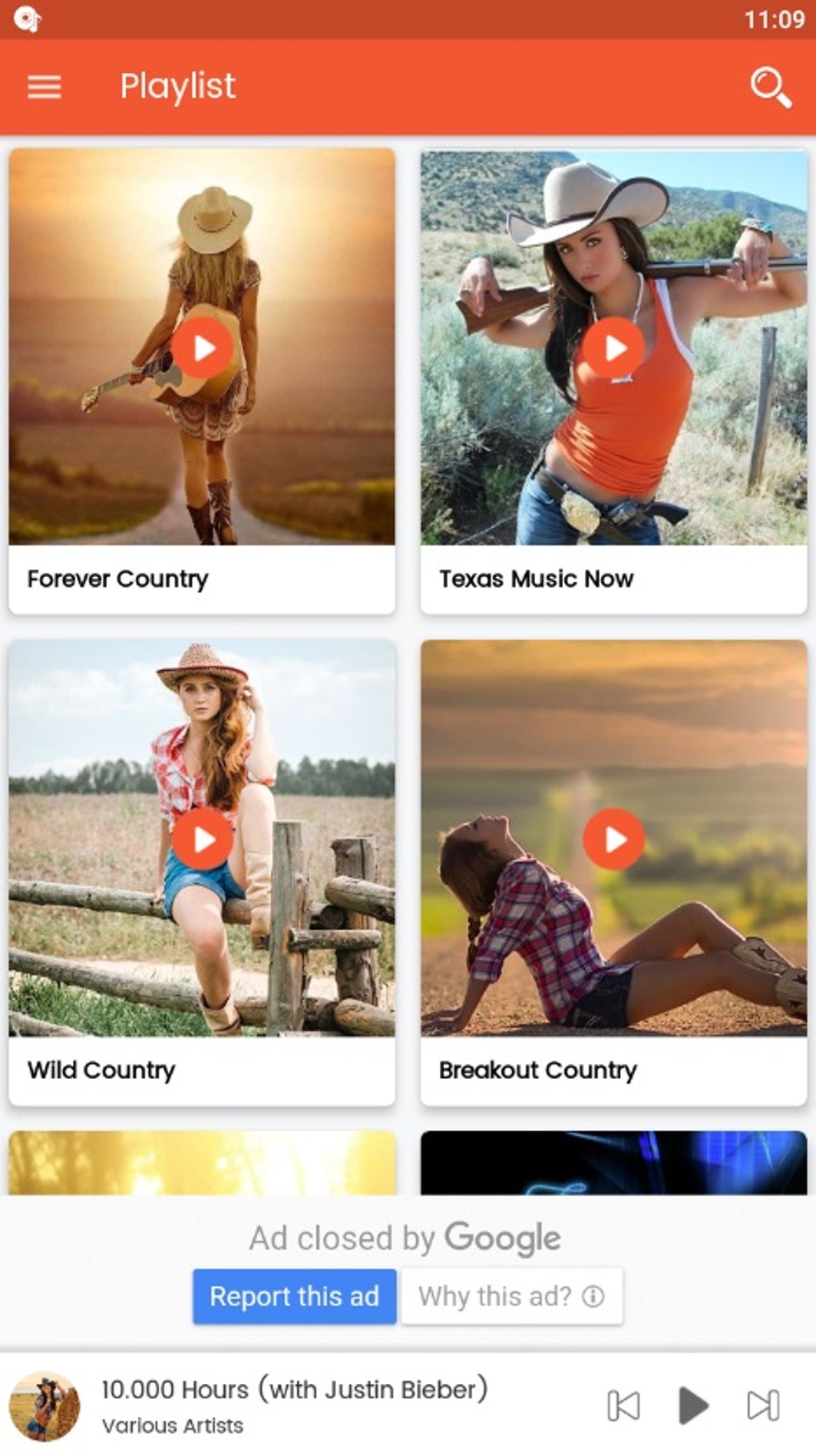
Task: Skip to the previous track
Action: point(623,1405)
